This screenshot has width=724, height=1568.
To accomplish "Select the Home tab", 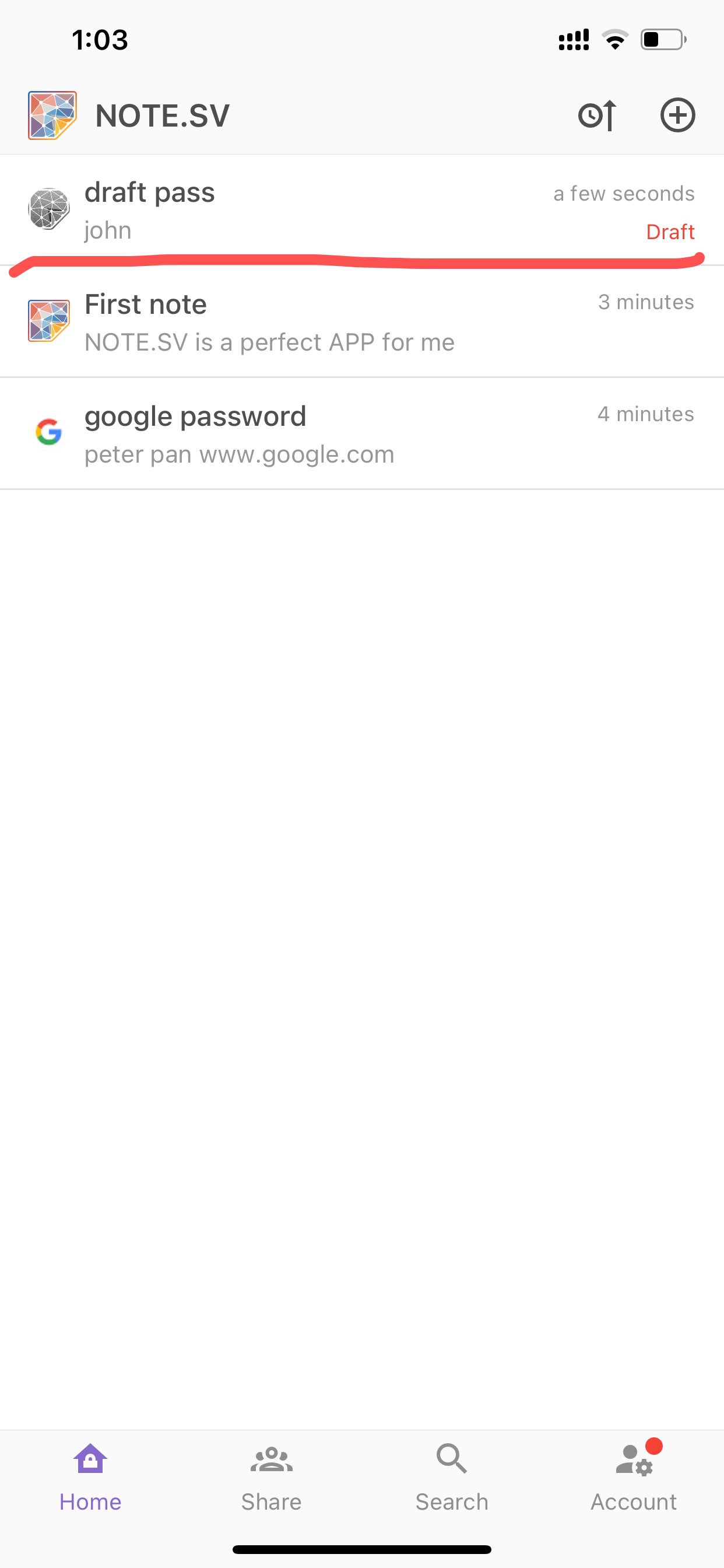I will tap(90, 1478).
